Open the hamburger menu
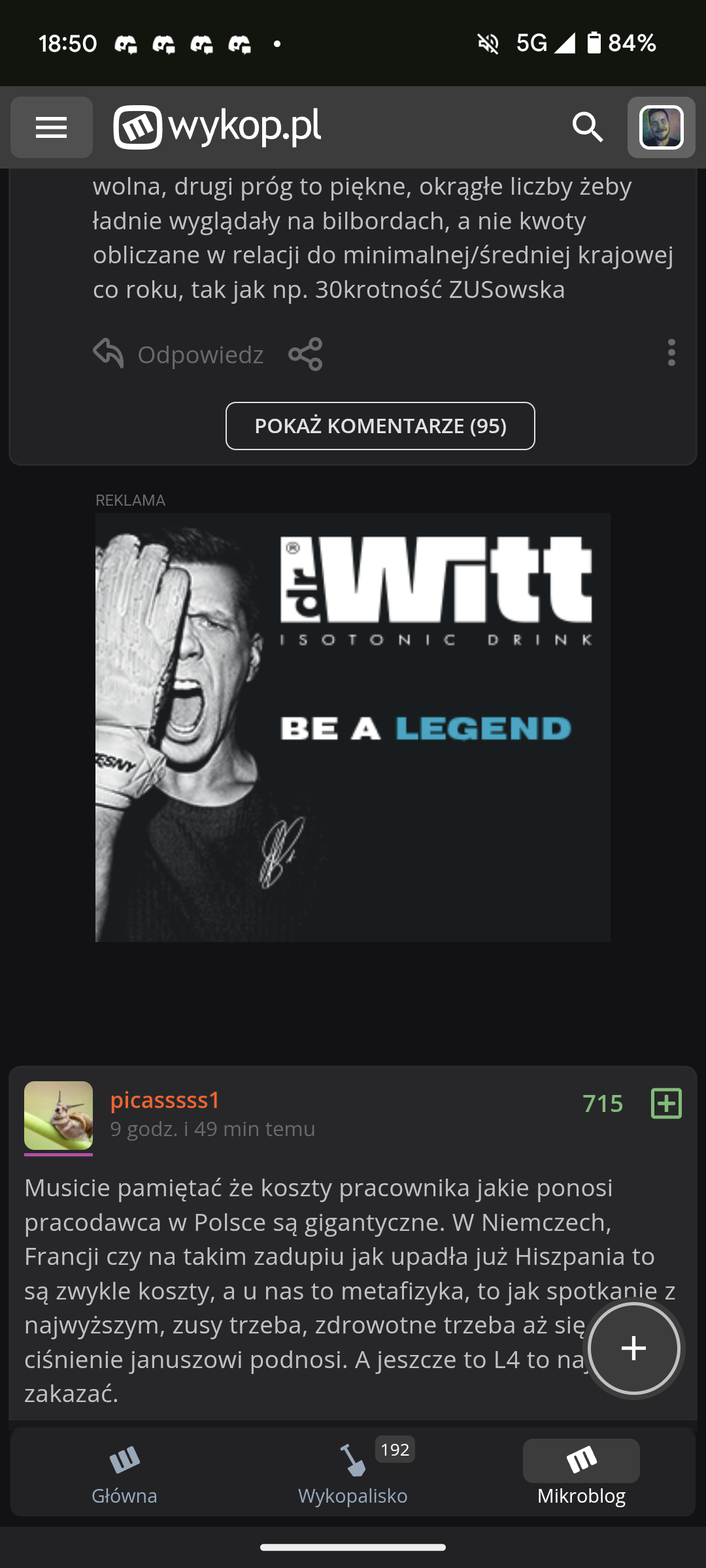The height and width of the screenshot is (1568, 706). pyautogui.click(x=51, y=127)
